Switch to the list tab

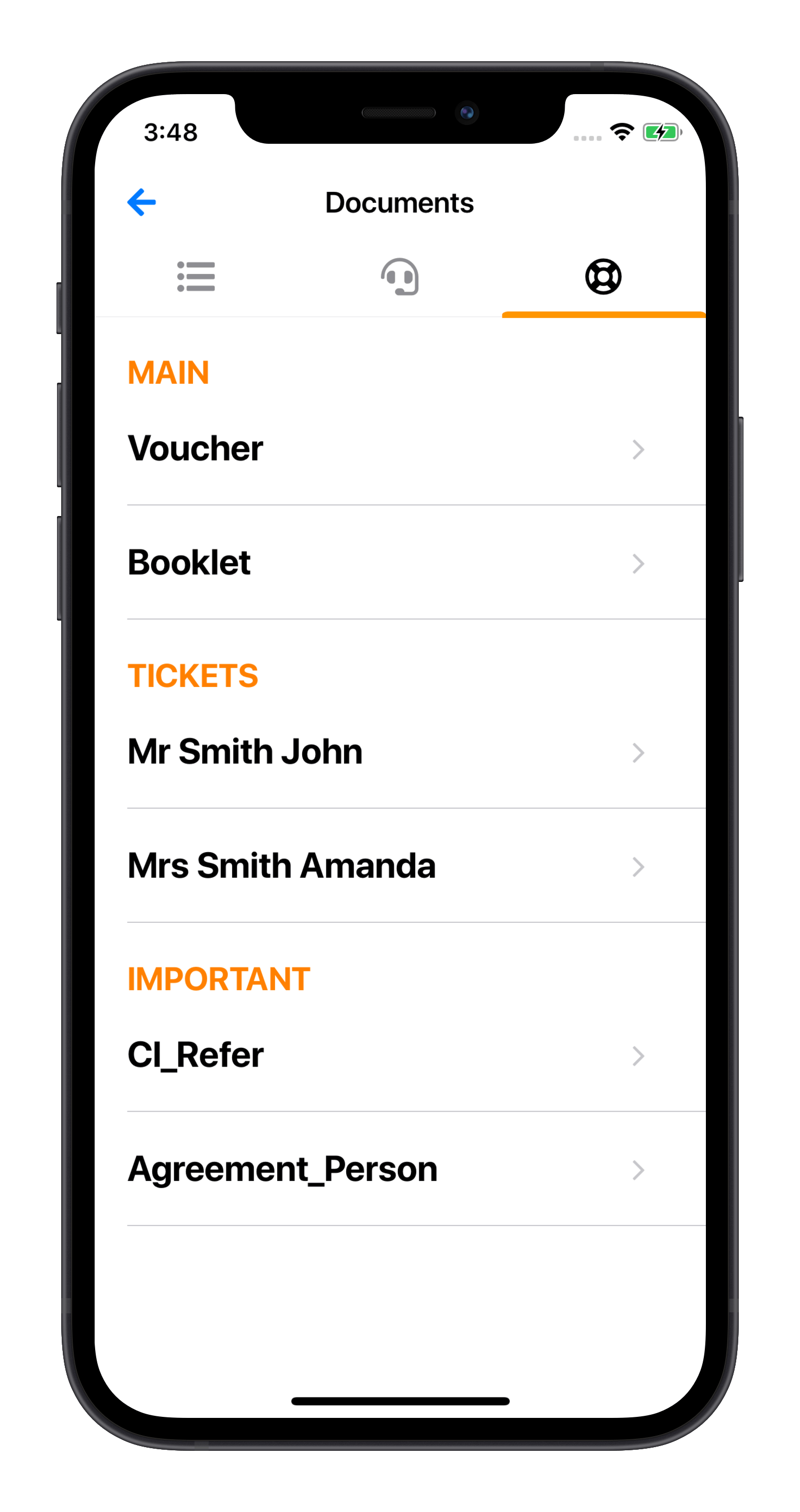point(196,277)
